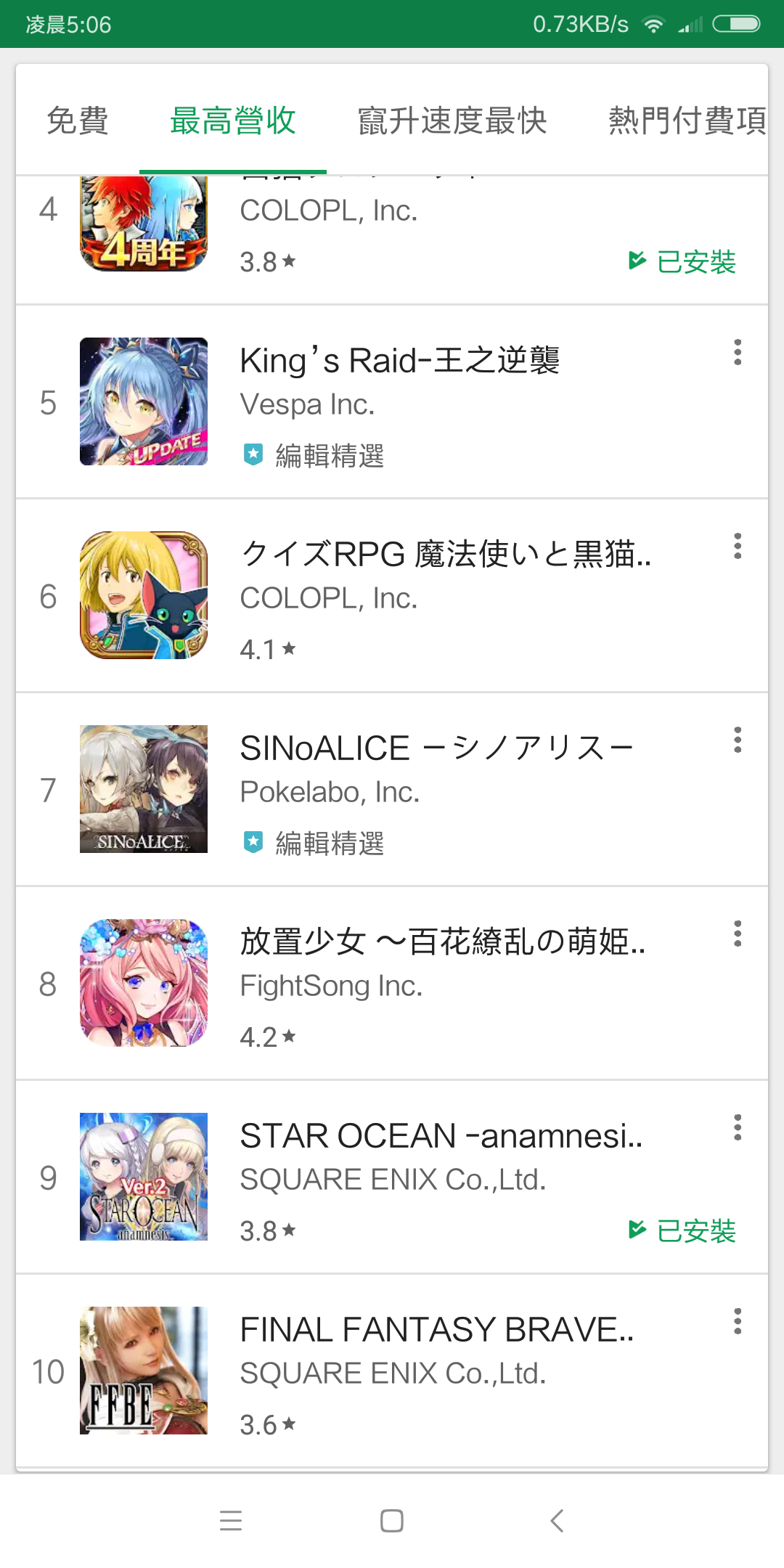This screenshot has width=784, height=1568.
Task: Switch to the 竄升速度最快 tab
Action: tap(452, 121)
